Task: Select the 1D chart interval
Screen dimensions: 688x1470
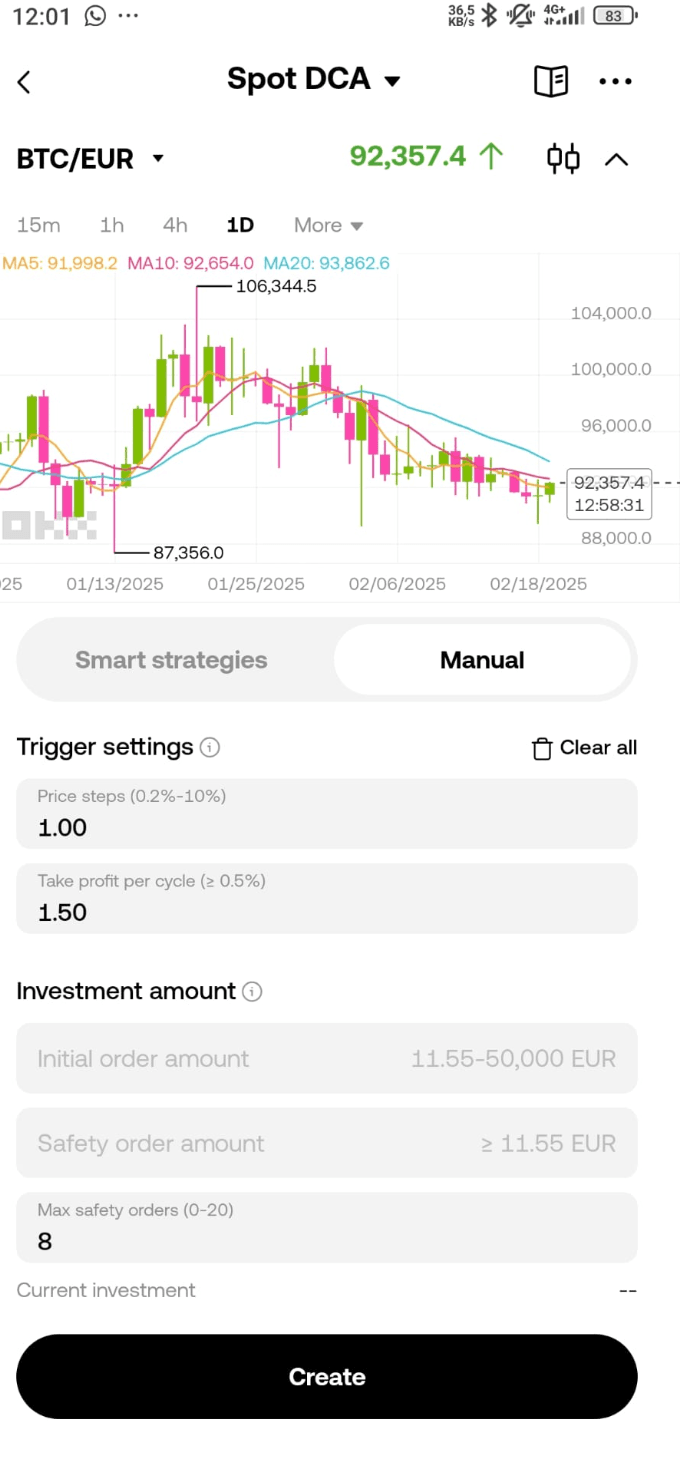Action: point(240,225)
